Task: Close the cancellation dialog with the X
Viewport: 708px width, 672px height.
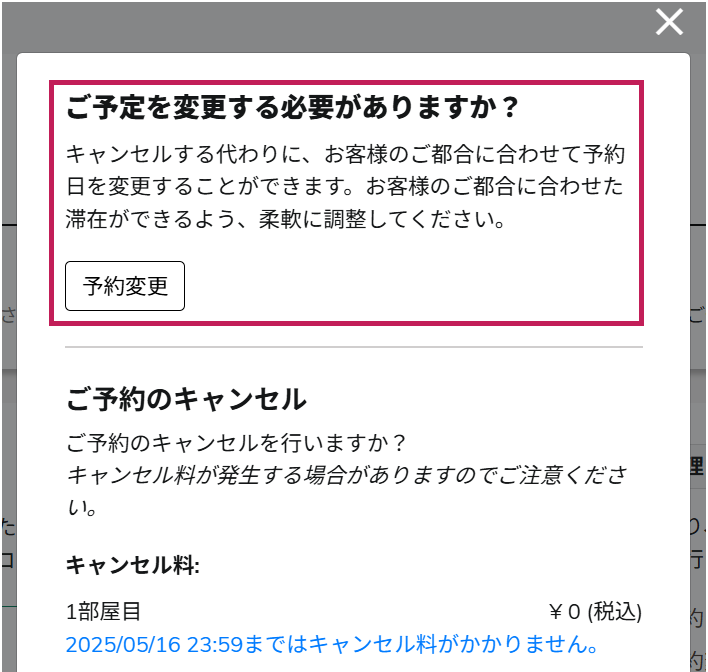Action: (668, 22)
